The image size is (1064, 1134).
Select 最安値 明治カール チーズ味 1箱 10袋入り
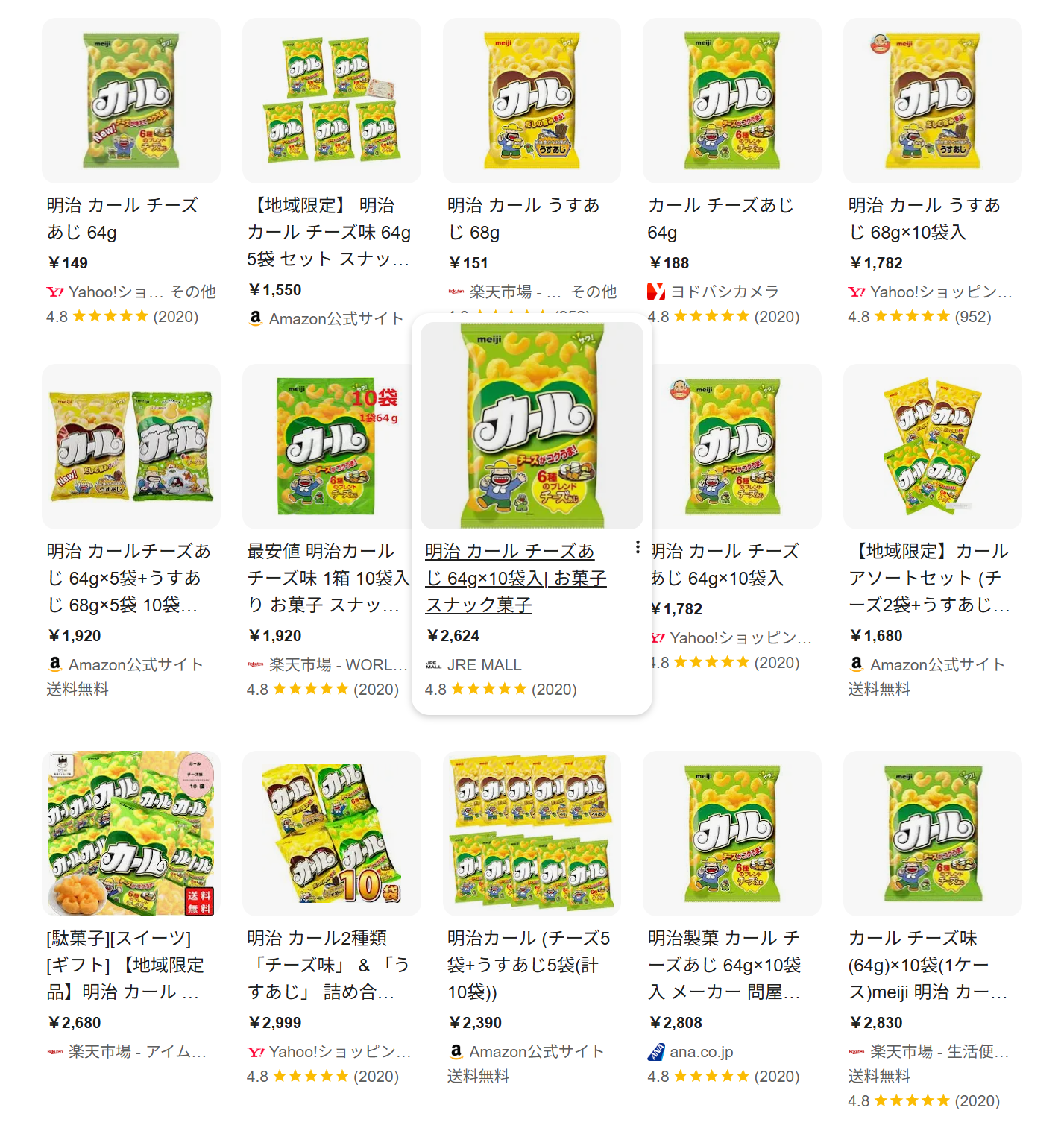328,577
